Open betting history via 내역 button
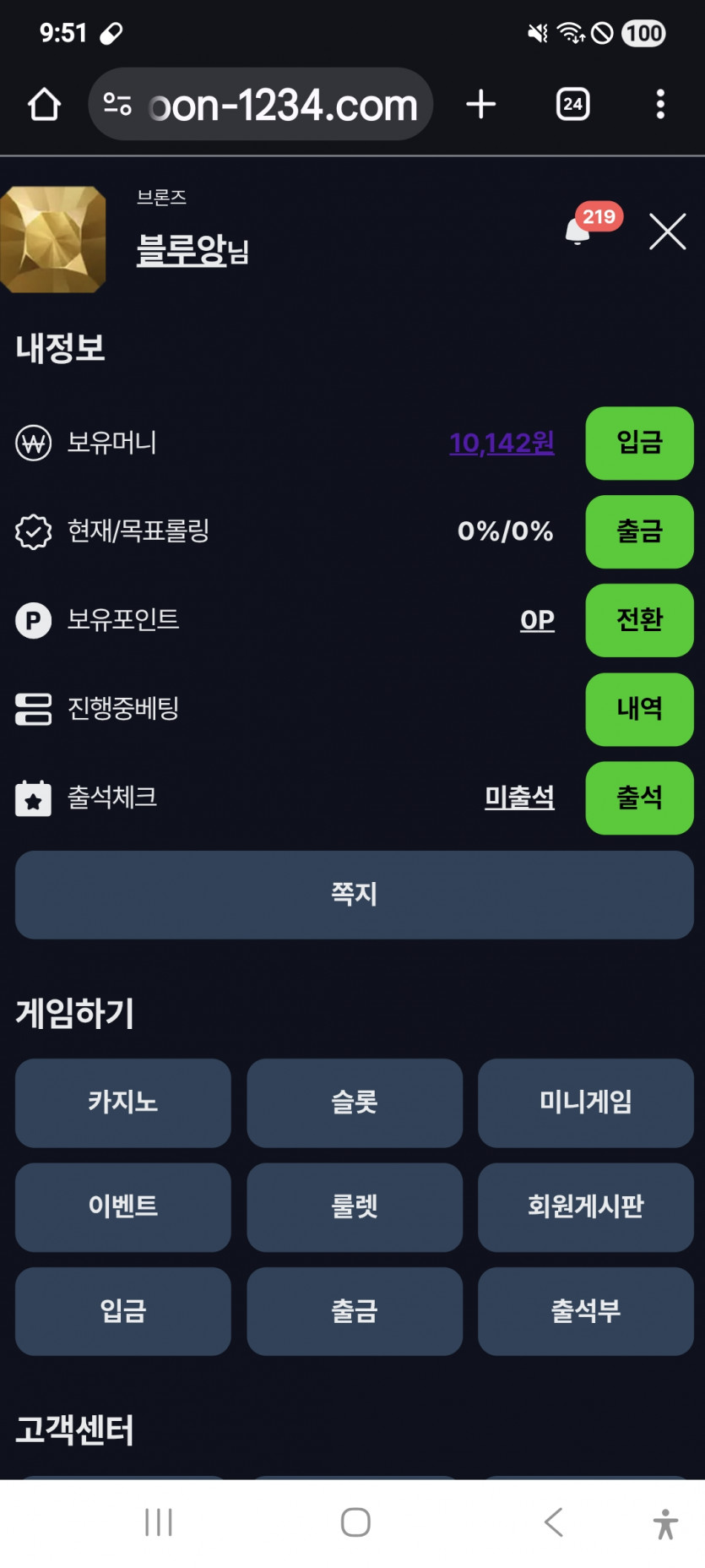 click(x=639, y=710)
